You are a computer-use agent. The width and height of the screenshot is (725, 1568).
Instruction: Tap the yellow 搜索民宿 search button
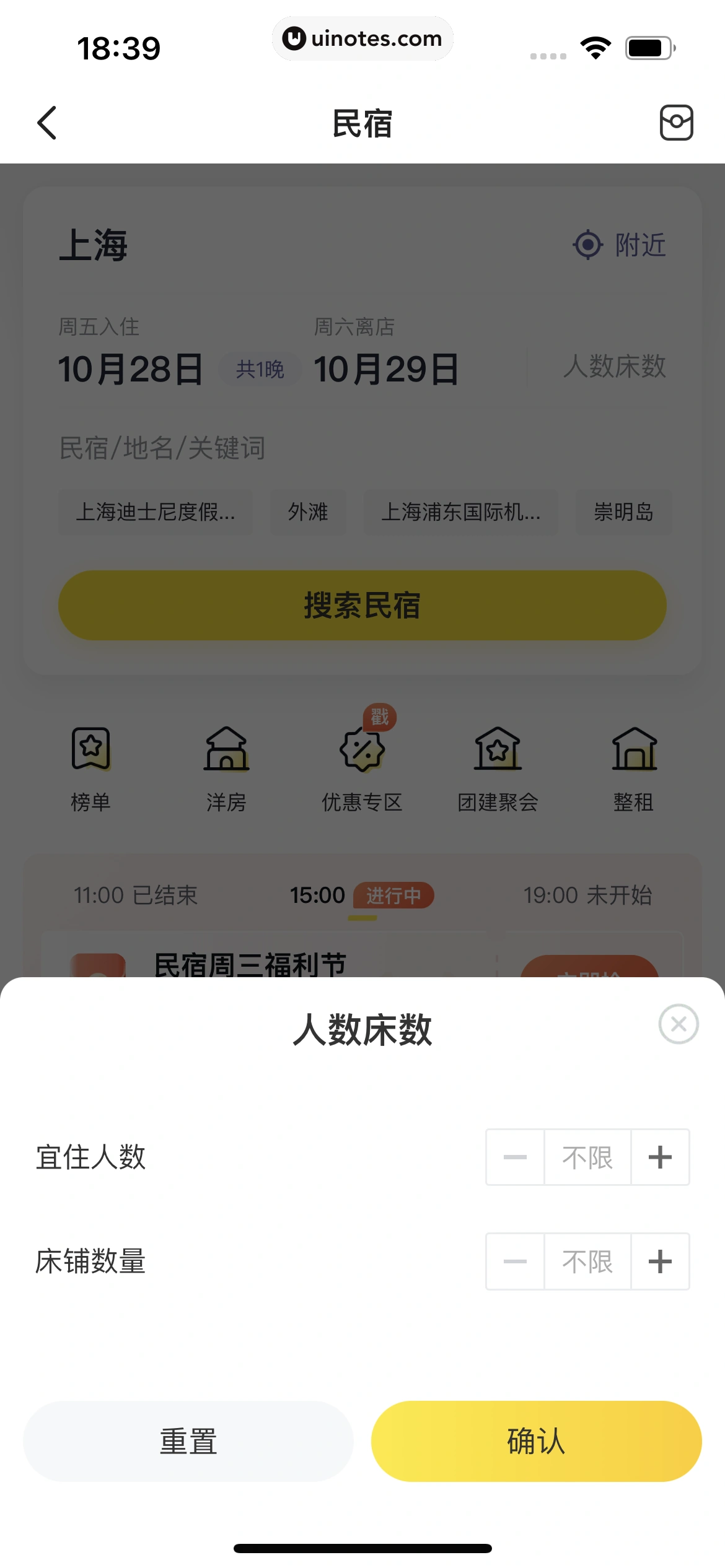[x=362, y=606]
